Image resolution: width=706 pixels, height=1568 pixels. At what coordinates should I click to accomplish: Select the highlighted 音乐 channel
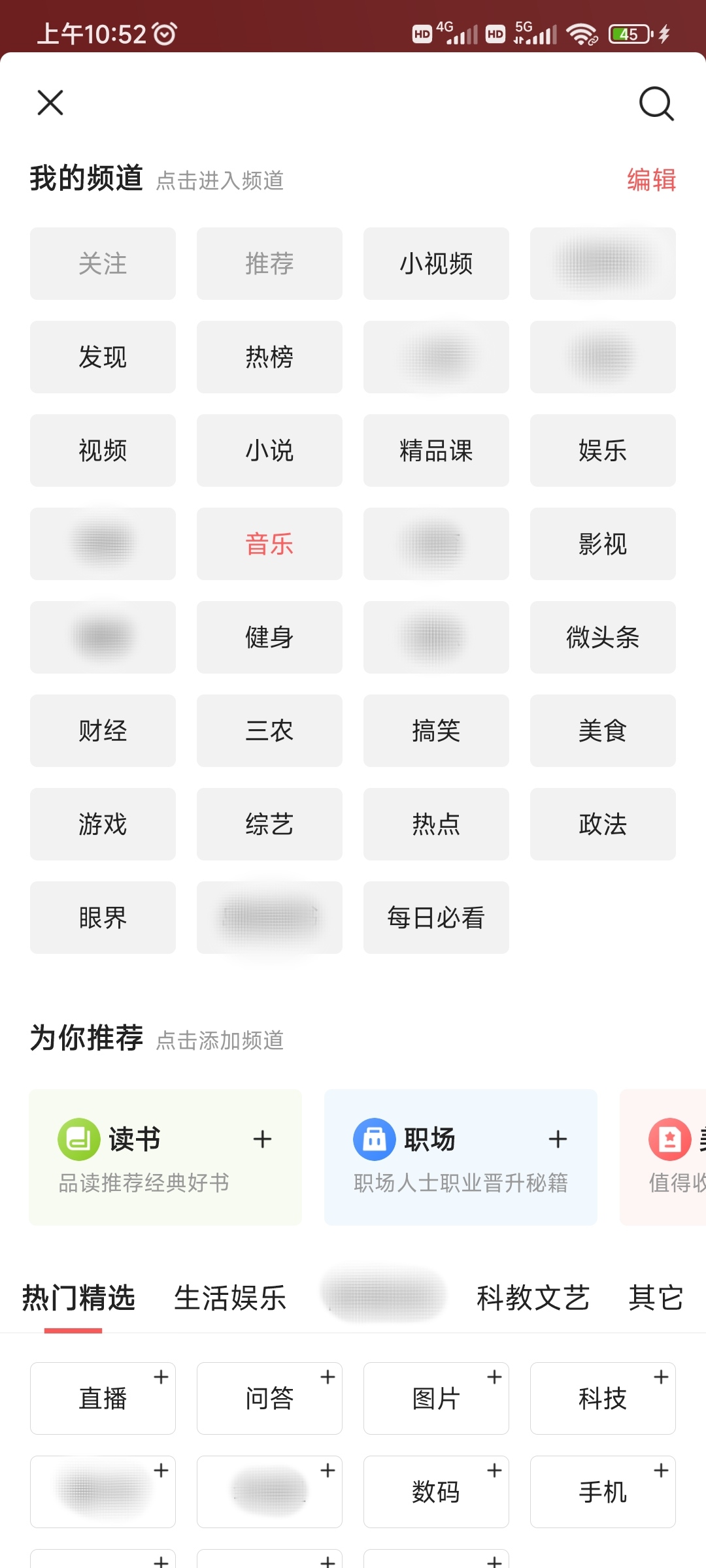click(269, 544)
